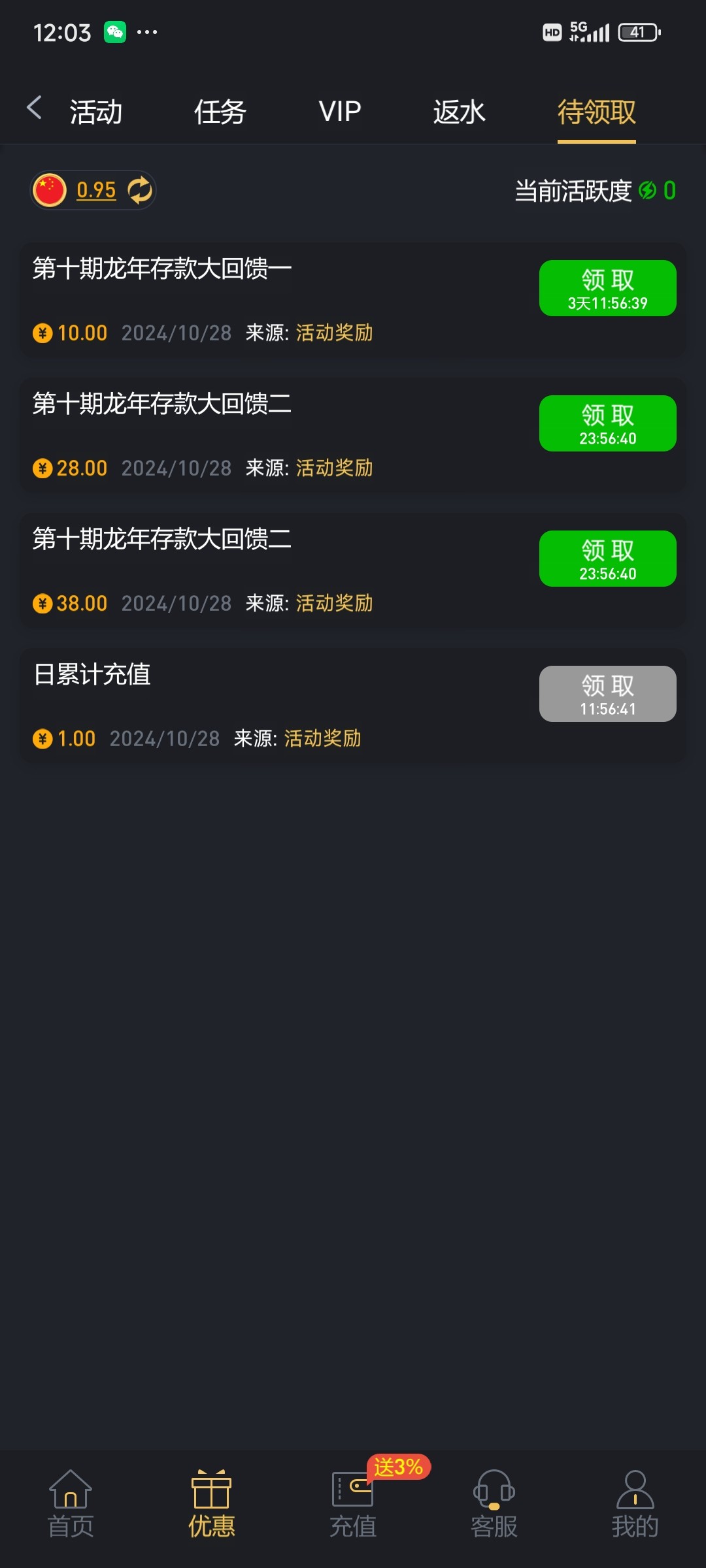This screenshot has width=706, height=1568.
Task: Open the VIP tab
Action: [x=340, y=112]
